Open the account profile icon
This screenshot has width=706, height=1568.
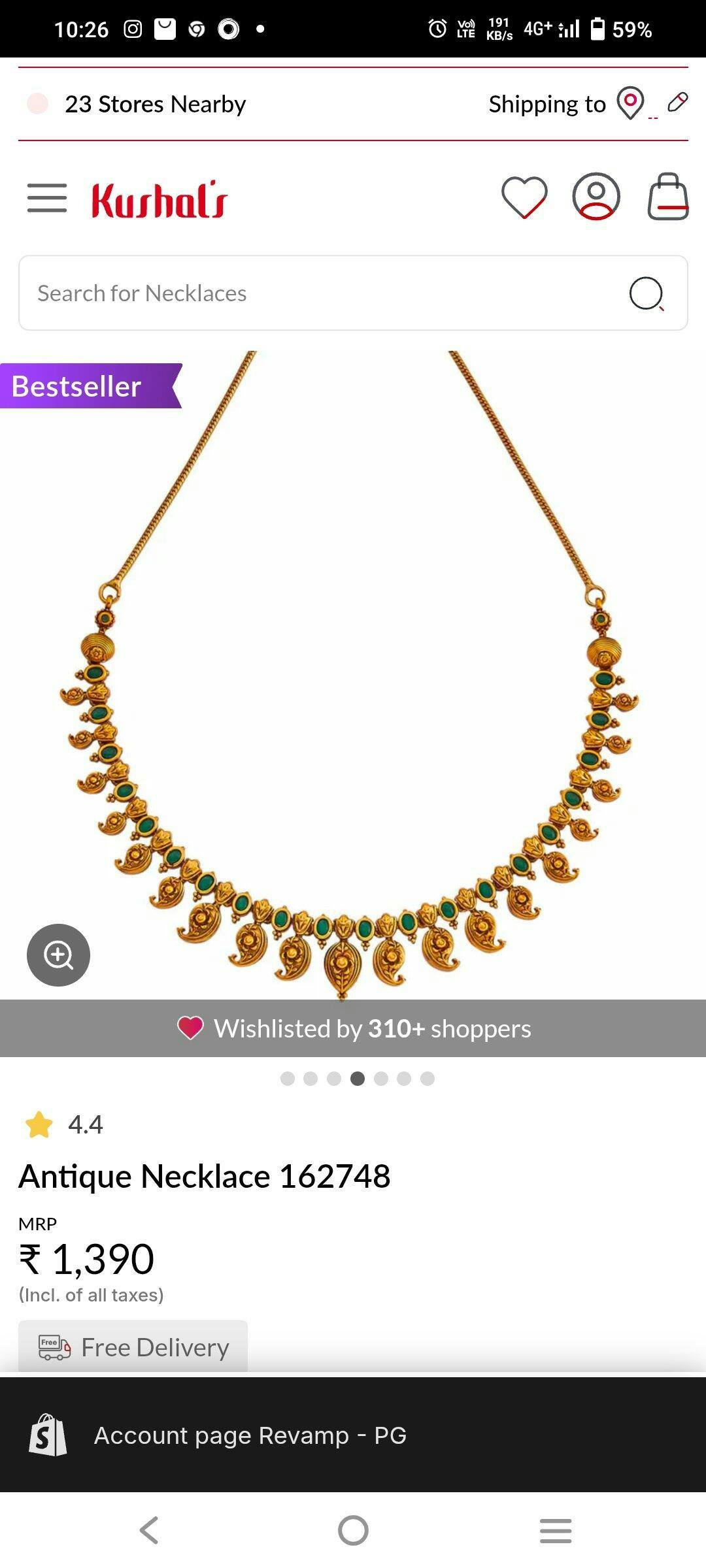tap(596, 197)
